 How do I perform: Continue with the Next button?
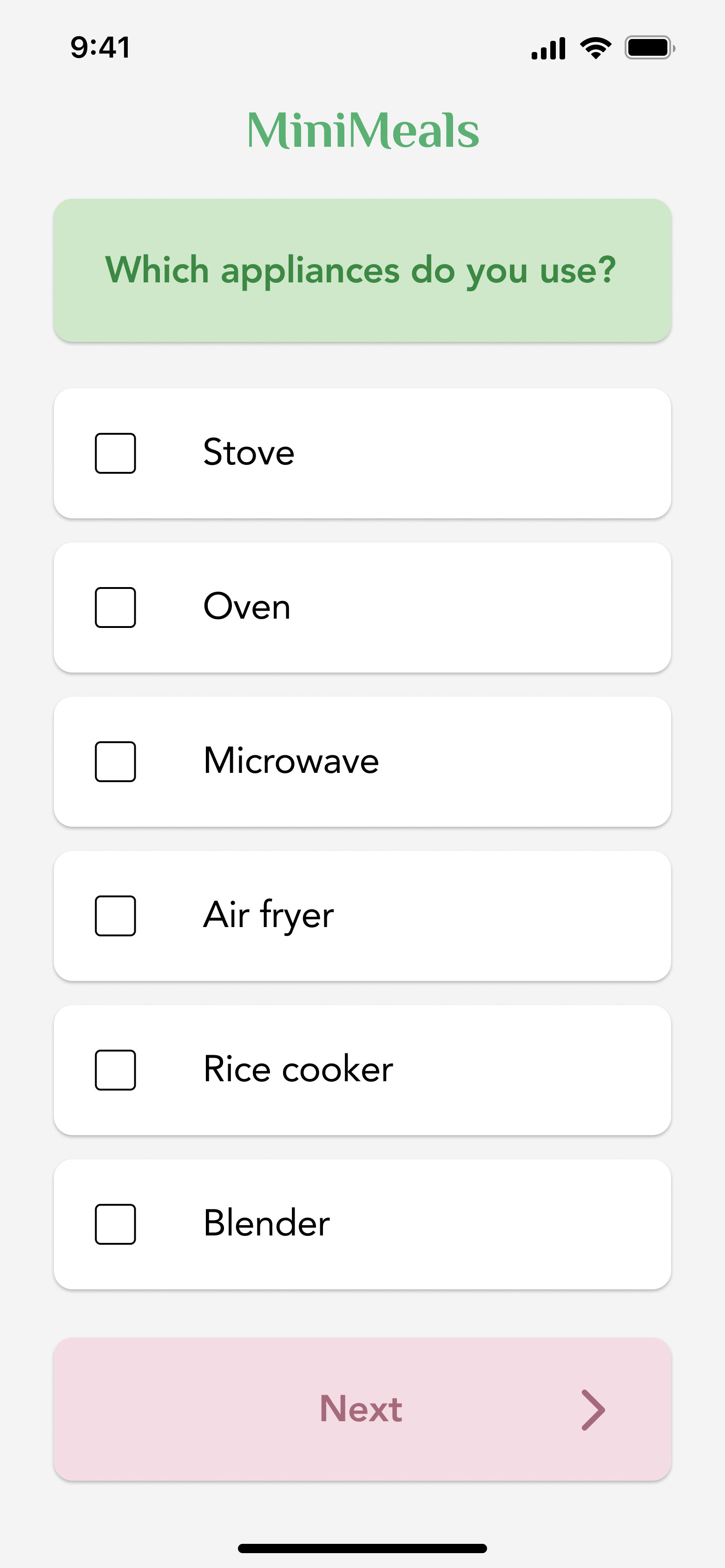(362, 1409)
